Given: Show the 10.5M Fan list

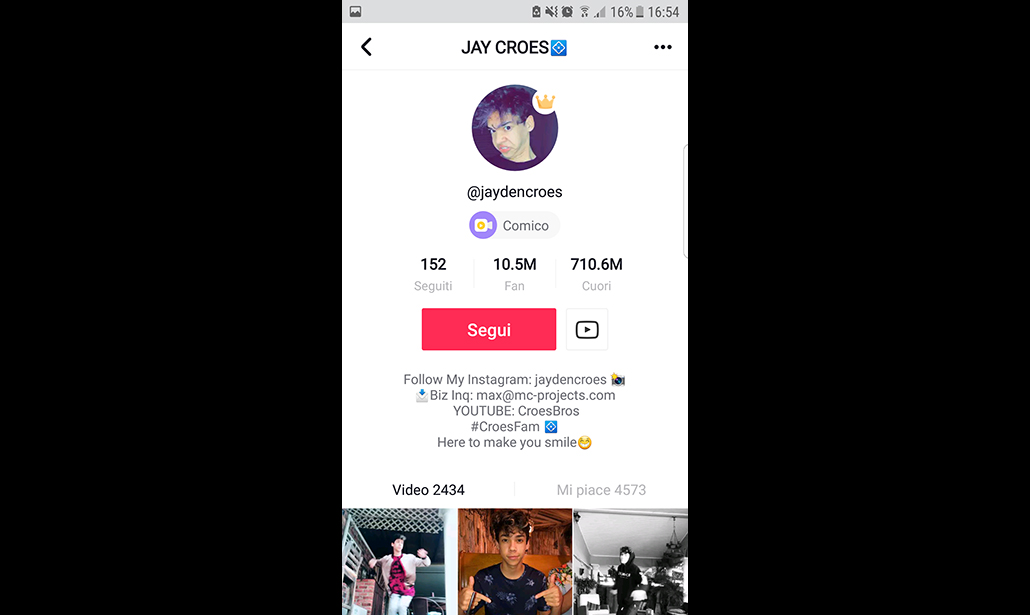Looking at the screenshot, I should click(514, 274).
